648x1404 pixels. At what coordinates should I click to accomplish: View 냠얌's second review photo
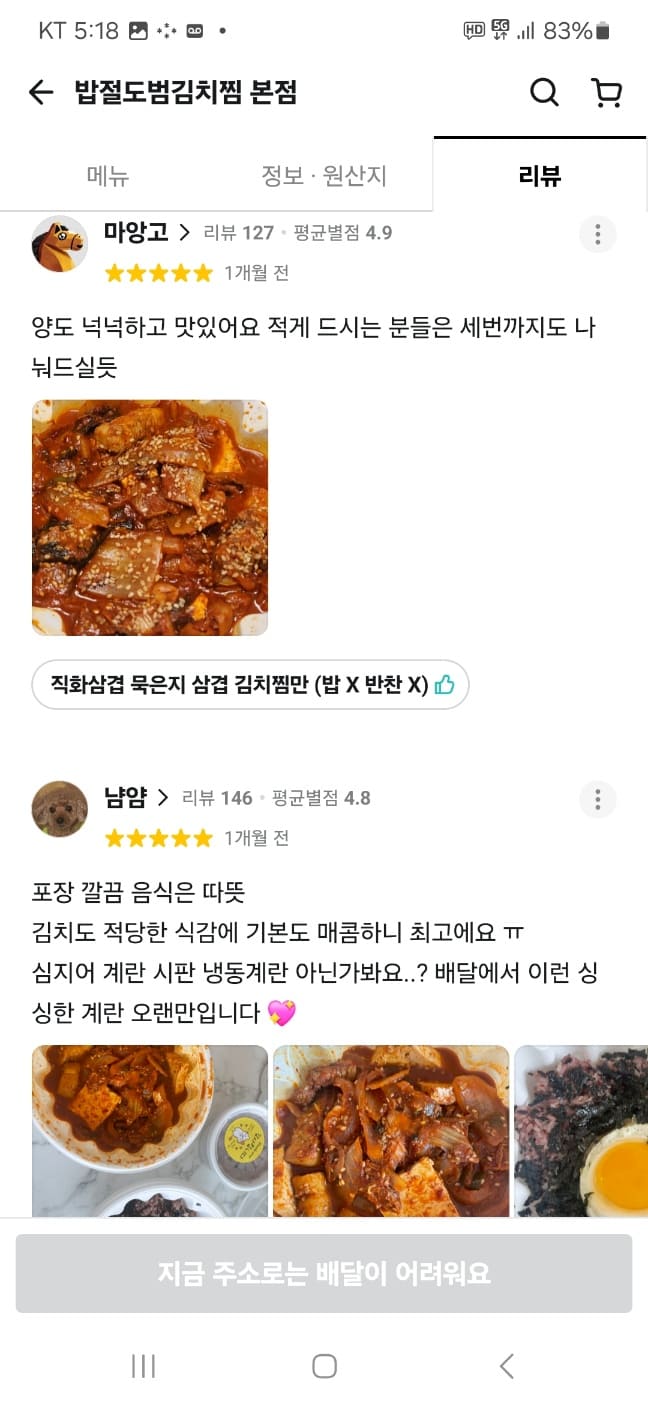coord(391,1130)
